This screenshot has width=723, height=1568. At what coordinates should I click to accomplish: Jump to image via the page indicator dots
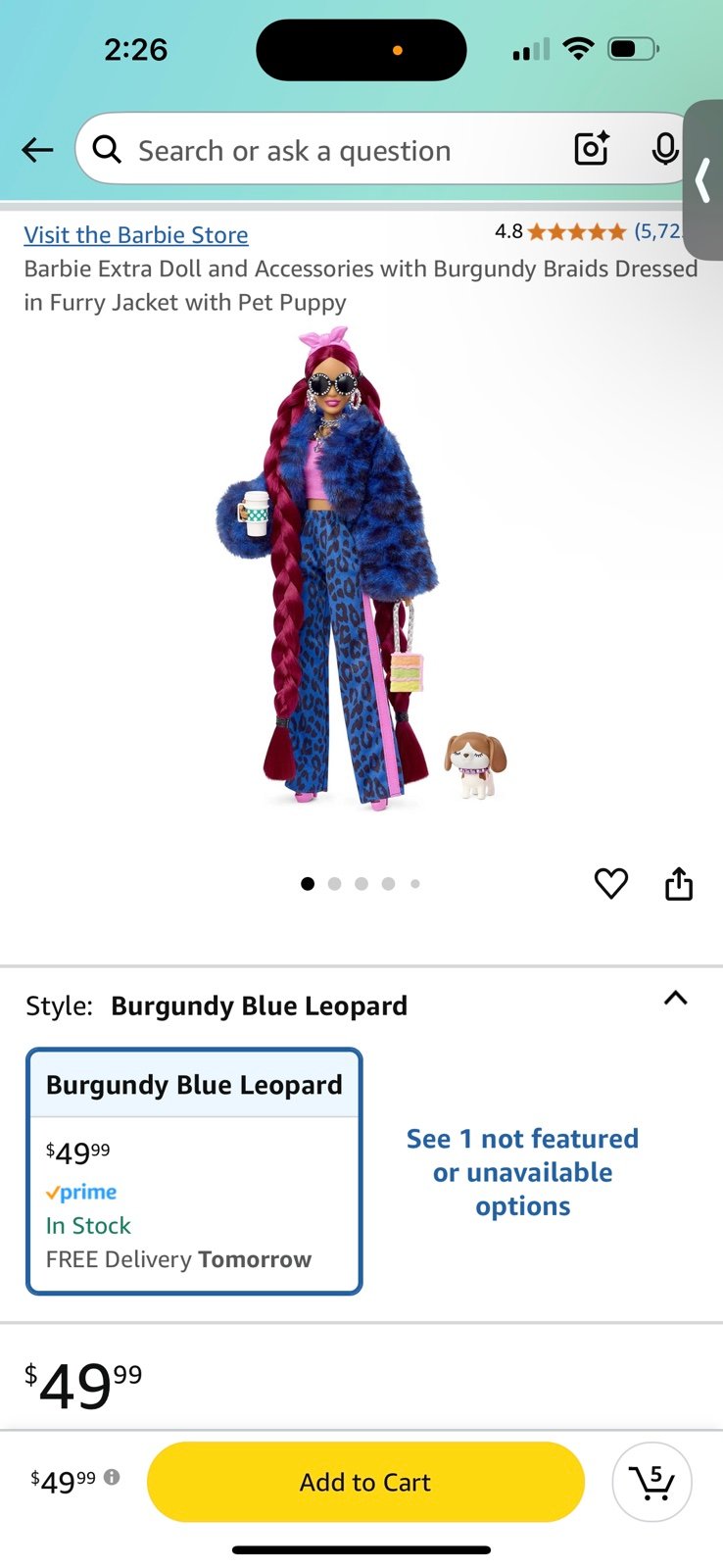361,883
